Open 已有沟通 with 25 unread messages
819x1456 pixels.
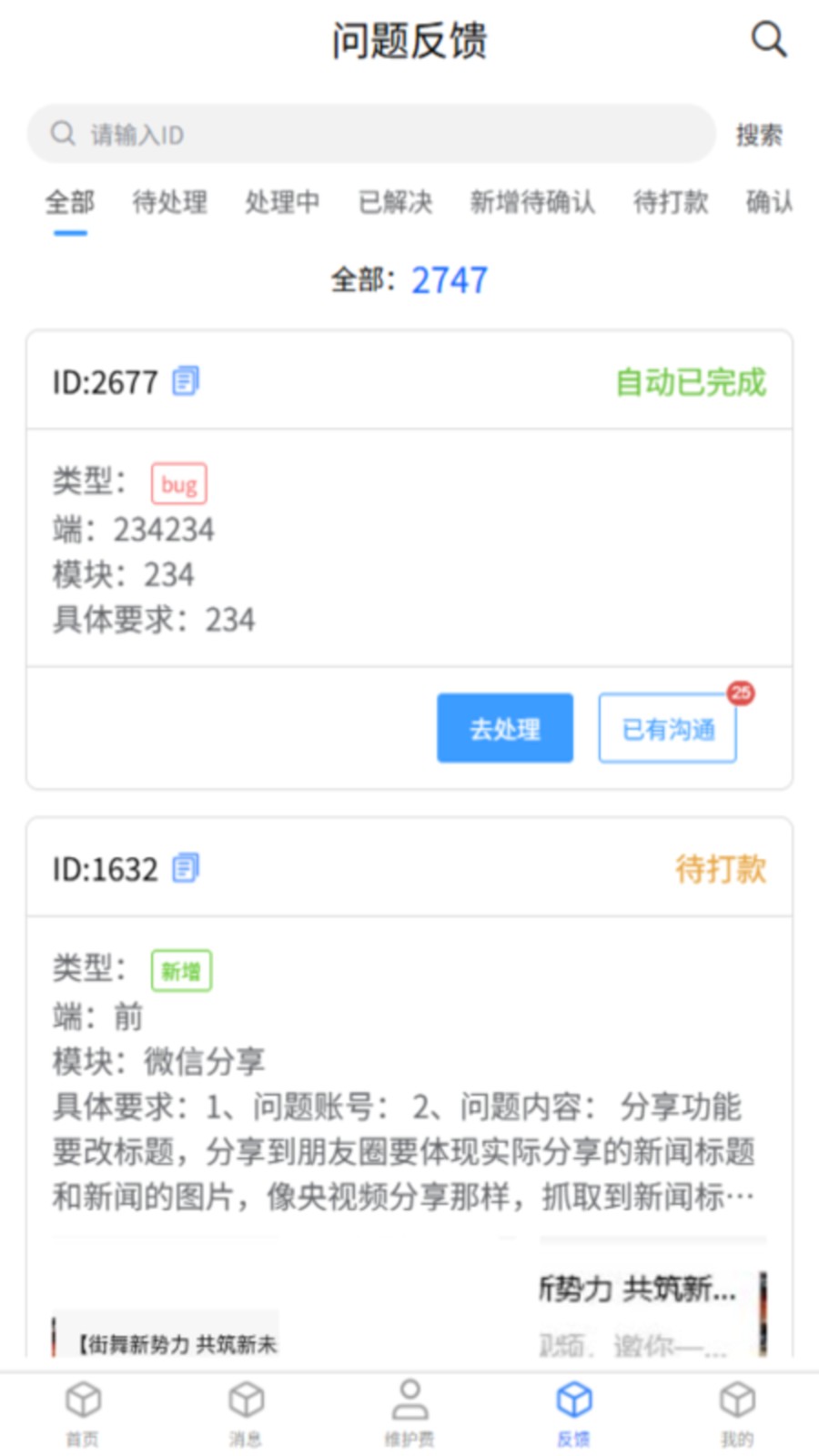[667, 728]
